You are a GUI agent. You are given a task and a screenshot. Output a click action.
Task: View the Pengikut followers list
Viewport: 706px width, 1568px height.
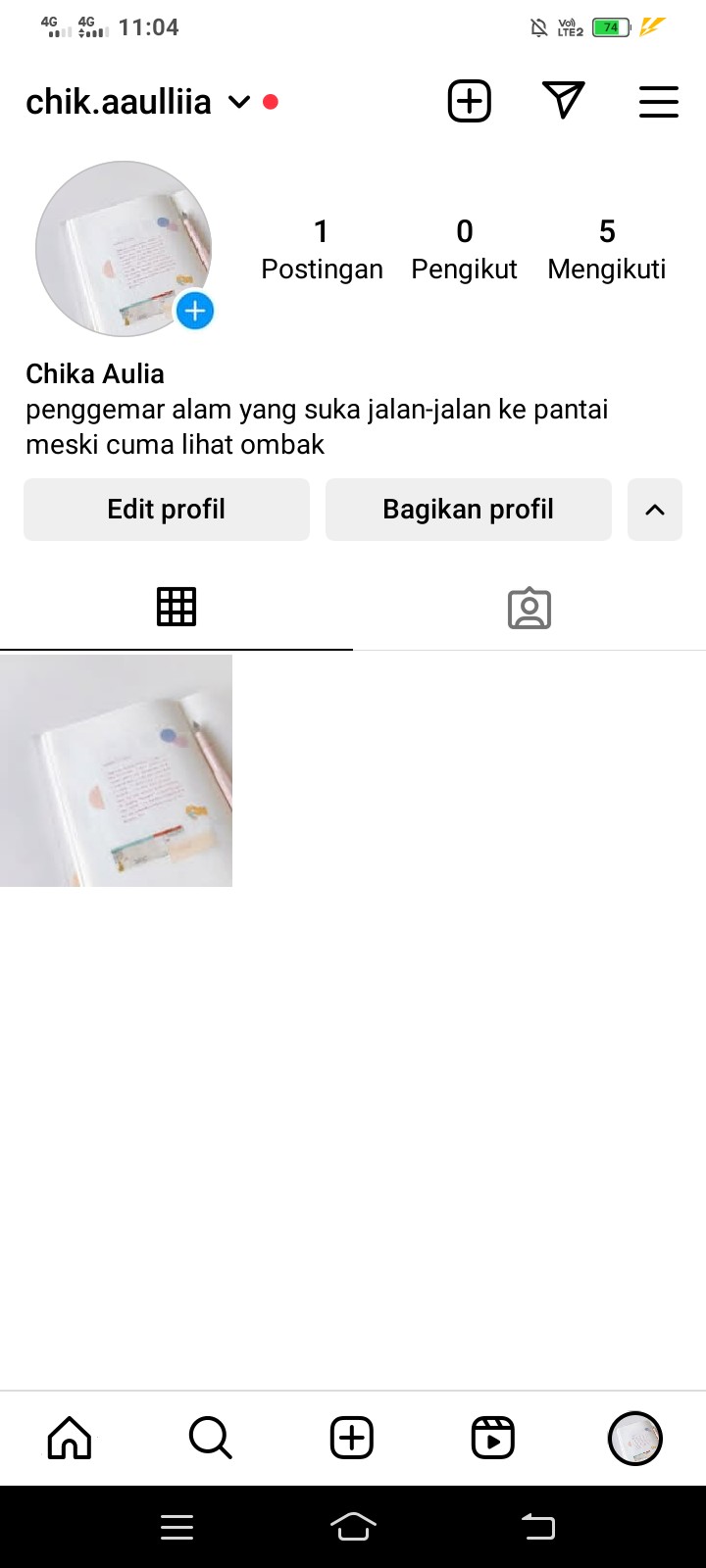[x=464, y=249]
